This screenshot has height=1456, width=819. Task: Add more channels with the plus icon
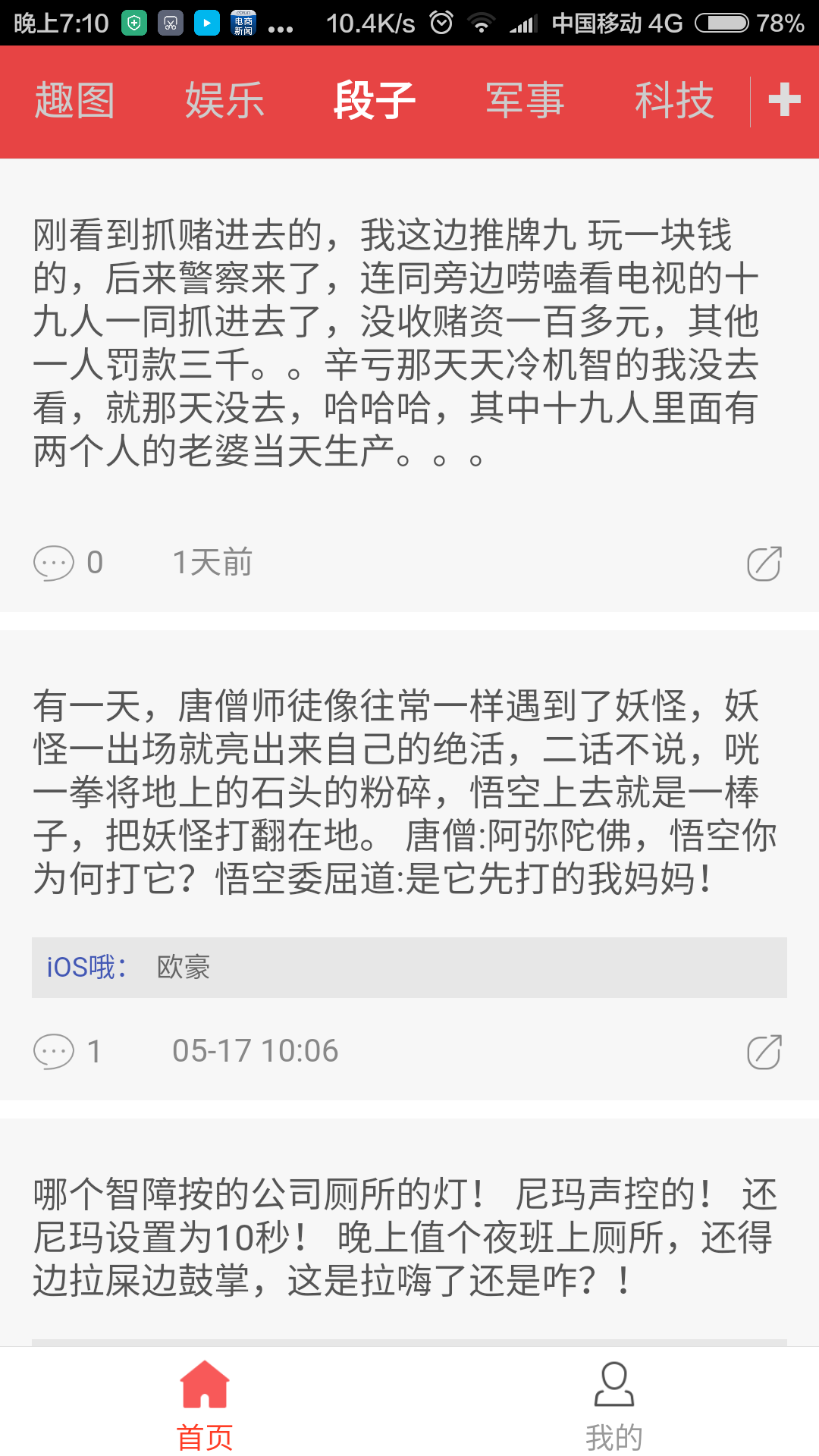point(785,100)
